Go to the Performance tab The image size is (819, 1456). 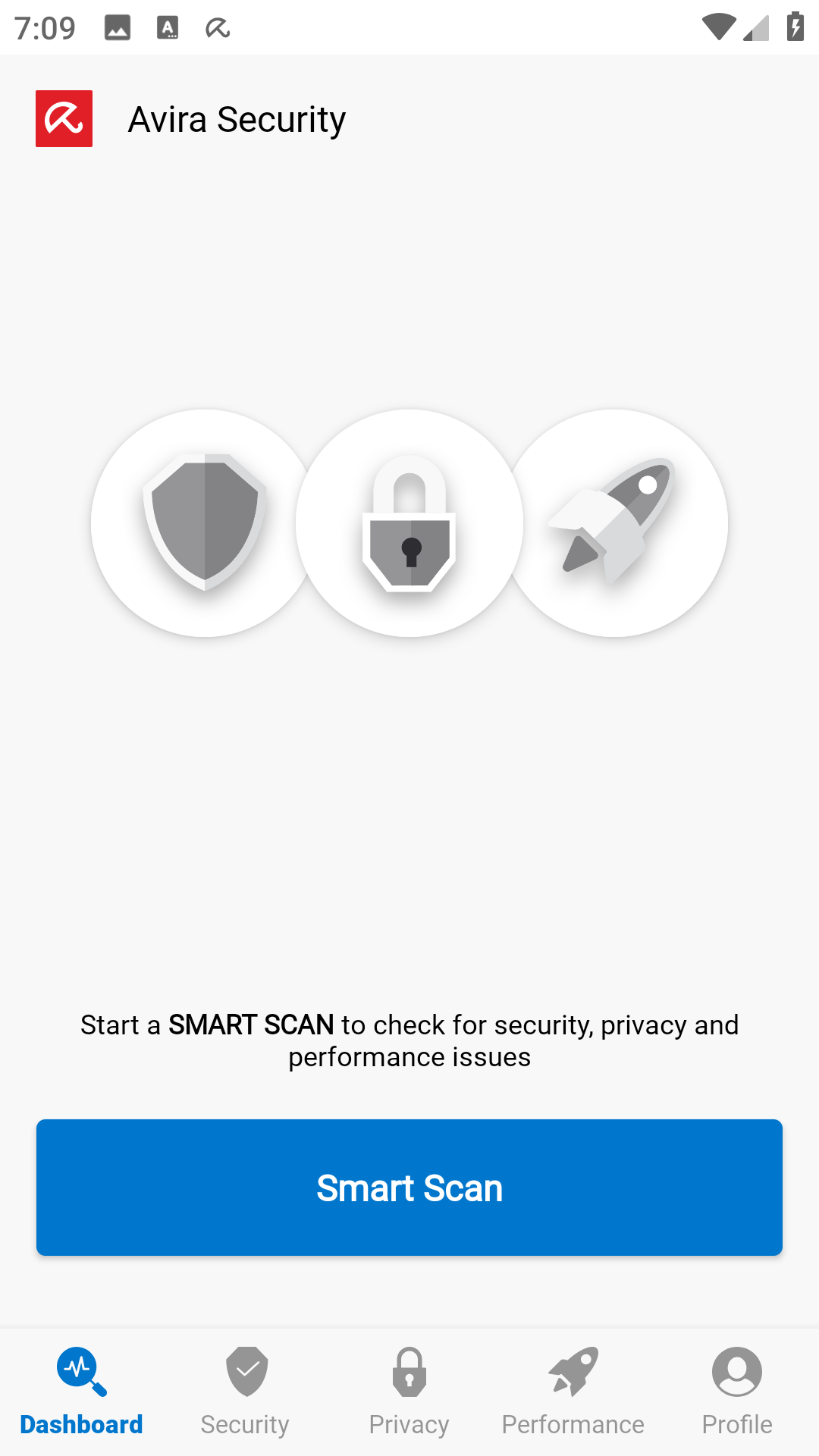pyautogui.click(x=573, y=1392)
